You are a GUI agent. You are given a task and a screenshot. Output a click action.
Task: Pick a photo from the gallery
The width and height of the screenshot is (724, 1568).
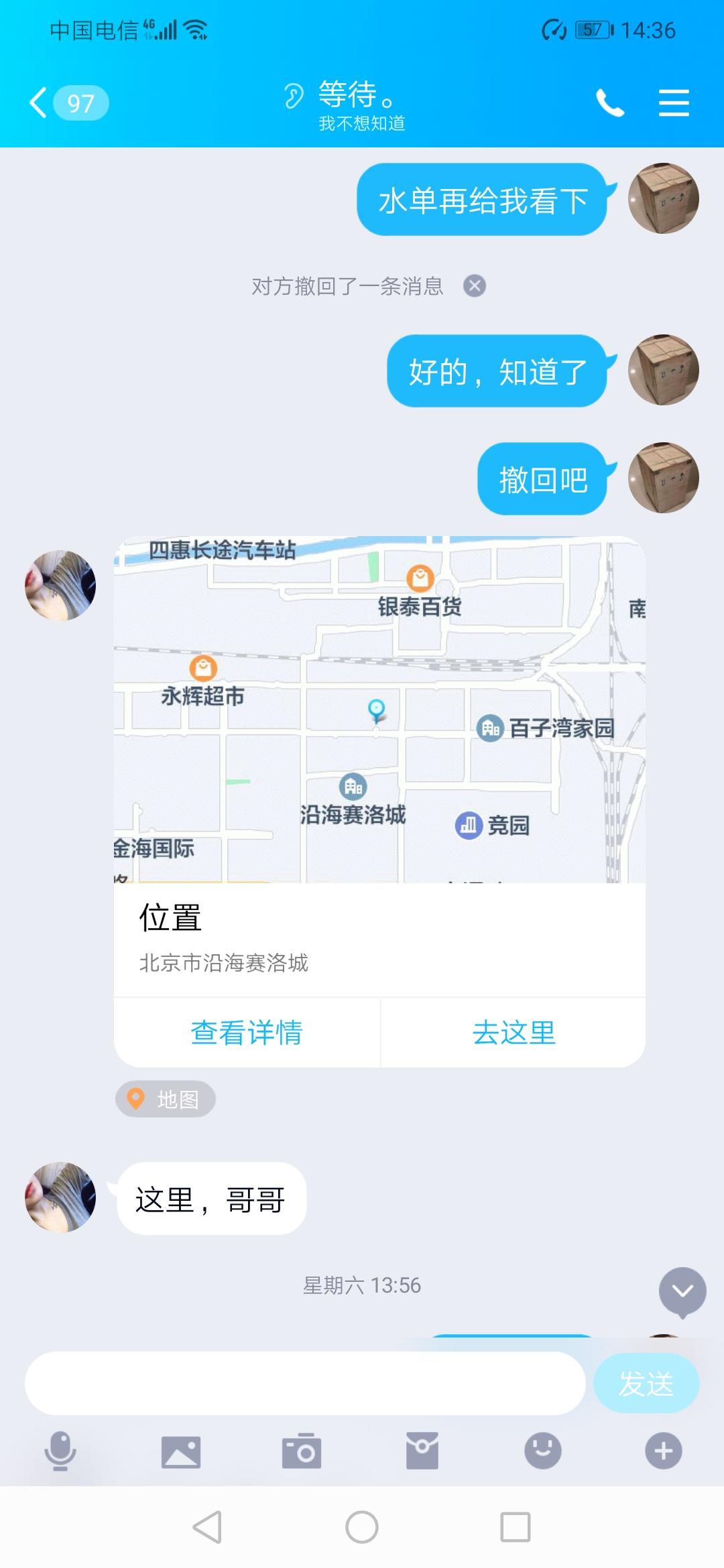point(181,1451)
